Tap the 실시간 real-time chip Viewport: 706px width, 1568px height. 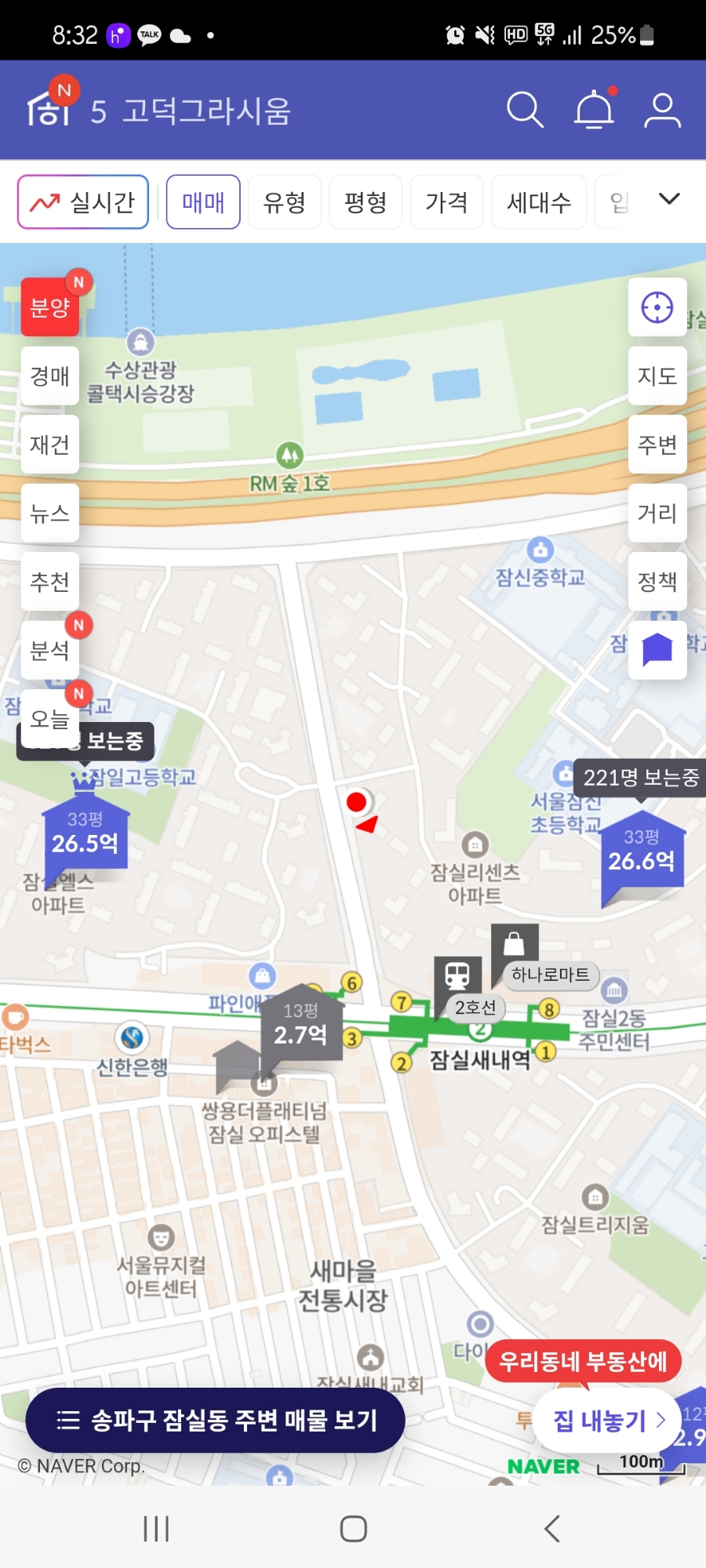click(x=83, y=202)
